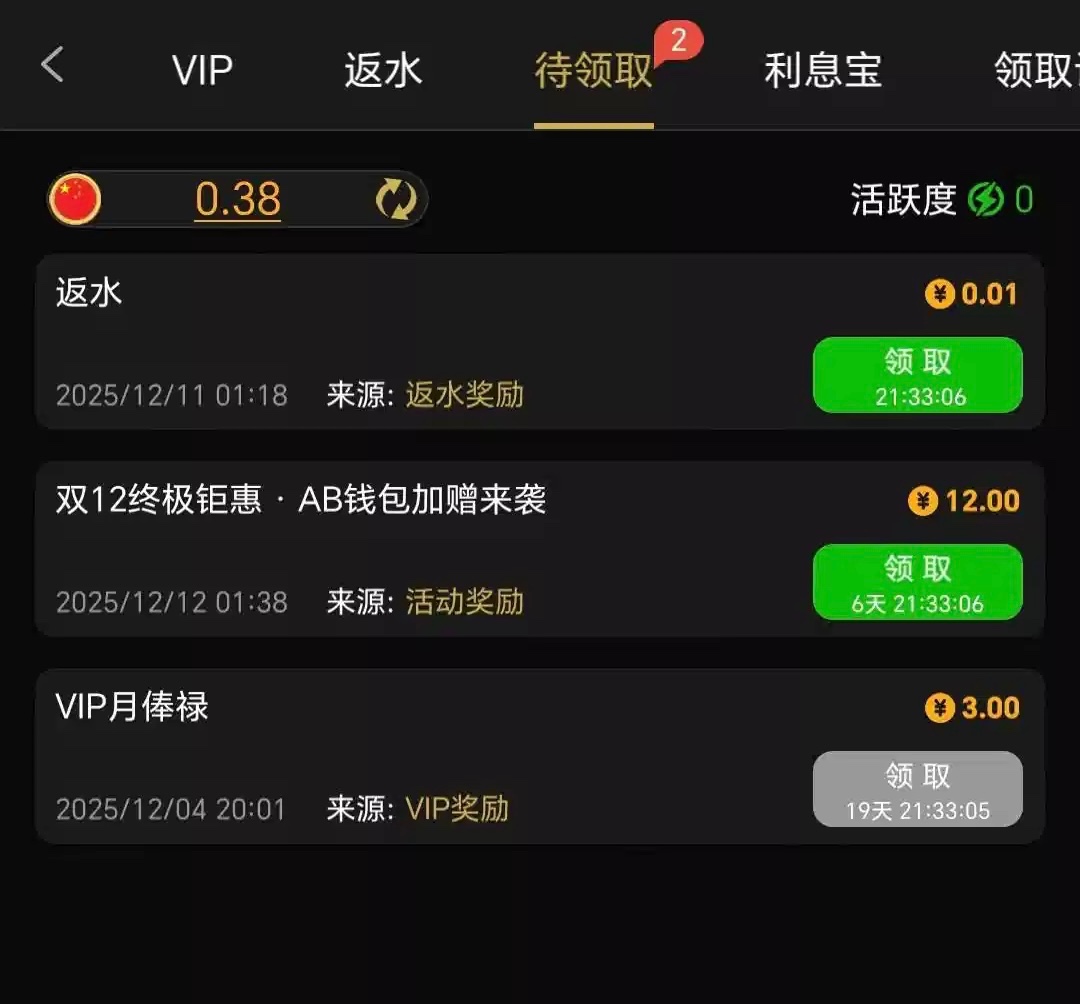Refresh the balance with the circular arrows icon
Viewport: 1080px width, 1004px height.
[x=396, y=199]
